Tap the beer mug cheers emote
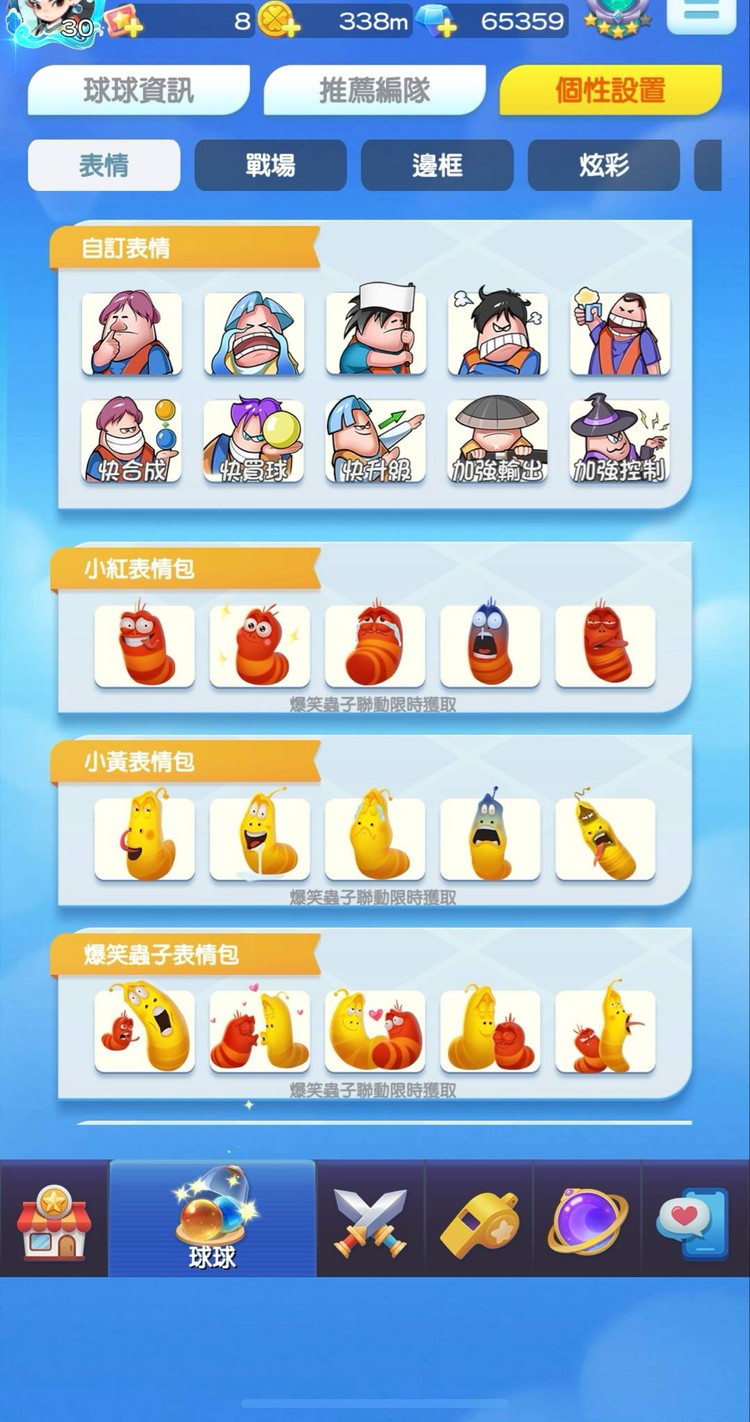Viewport: 750px width, 1422px height. coord(620,333)
